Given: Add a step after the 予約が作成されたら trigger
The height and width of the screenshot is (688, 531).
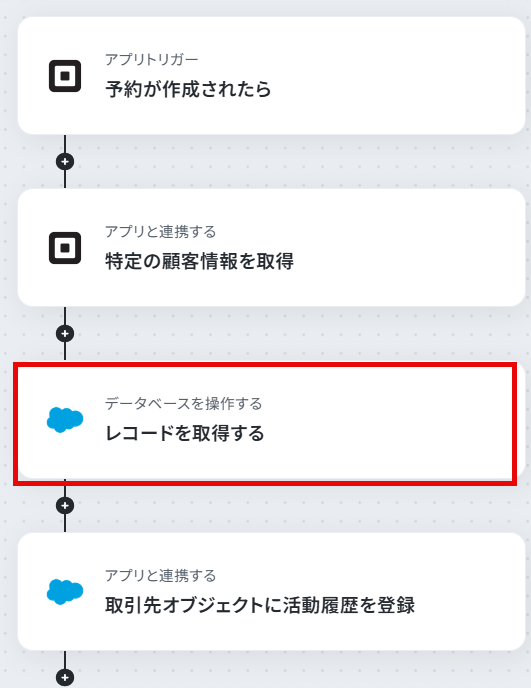Looking at the screenshot, I should coord(65,161).
